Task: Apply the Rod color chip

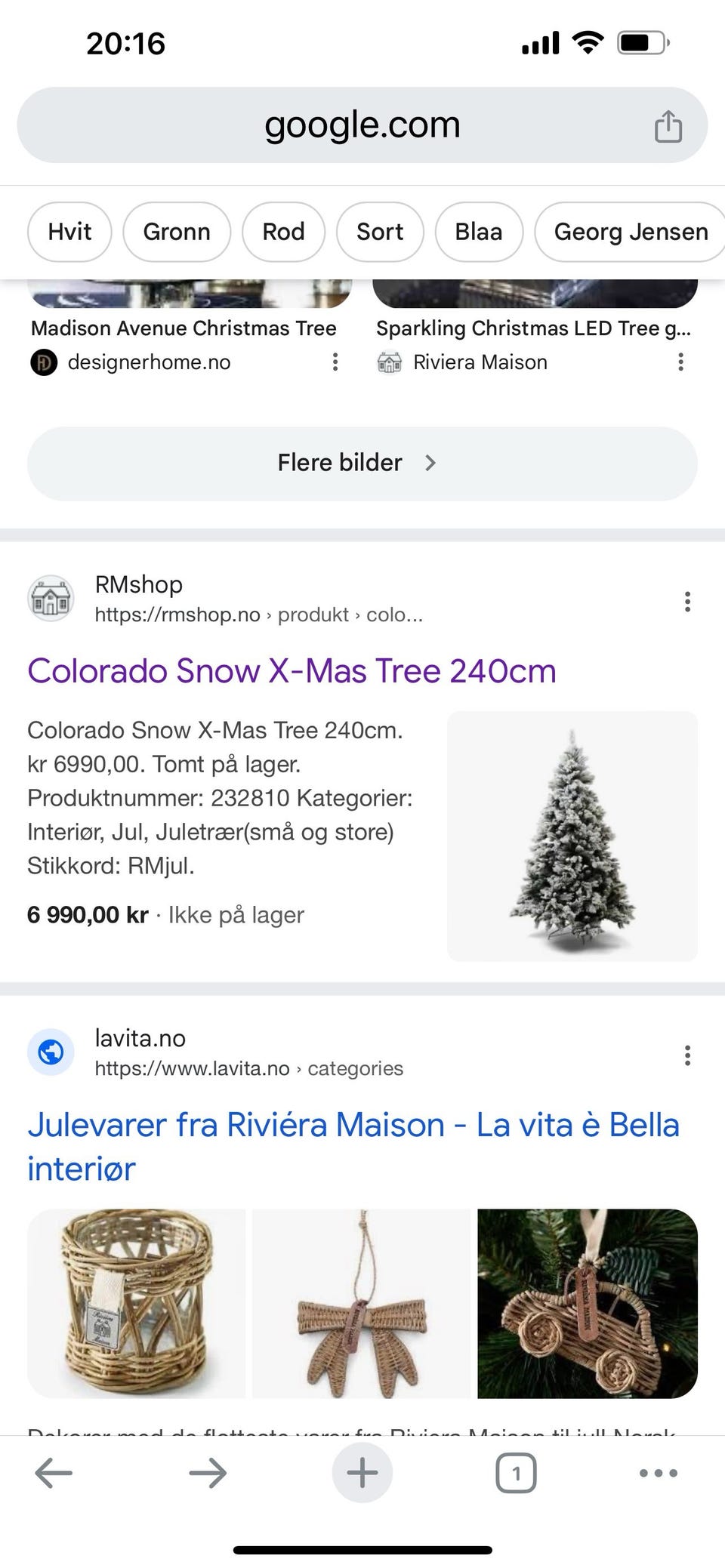Action: 283,232
